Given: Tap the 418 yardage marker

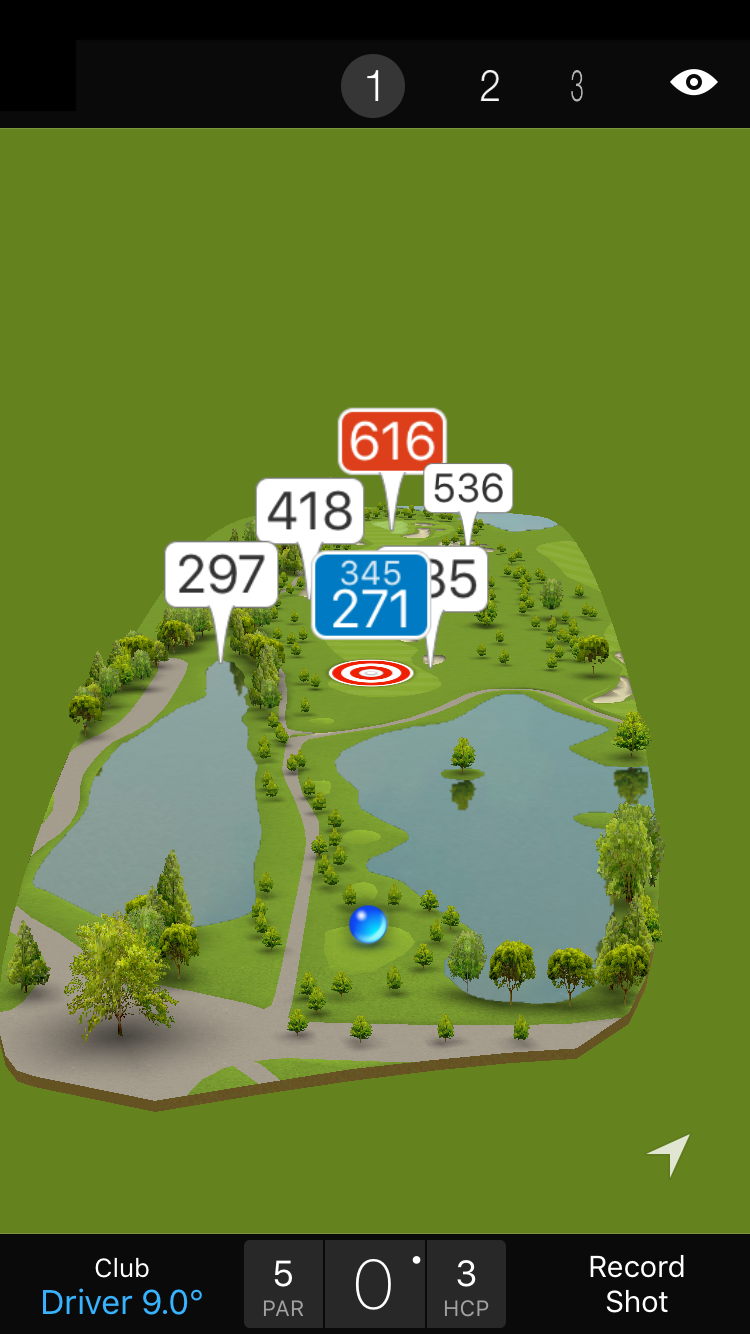Looking at the screenshot, I should tap(309, 511).
